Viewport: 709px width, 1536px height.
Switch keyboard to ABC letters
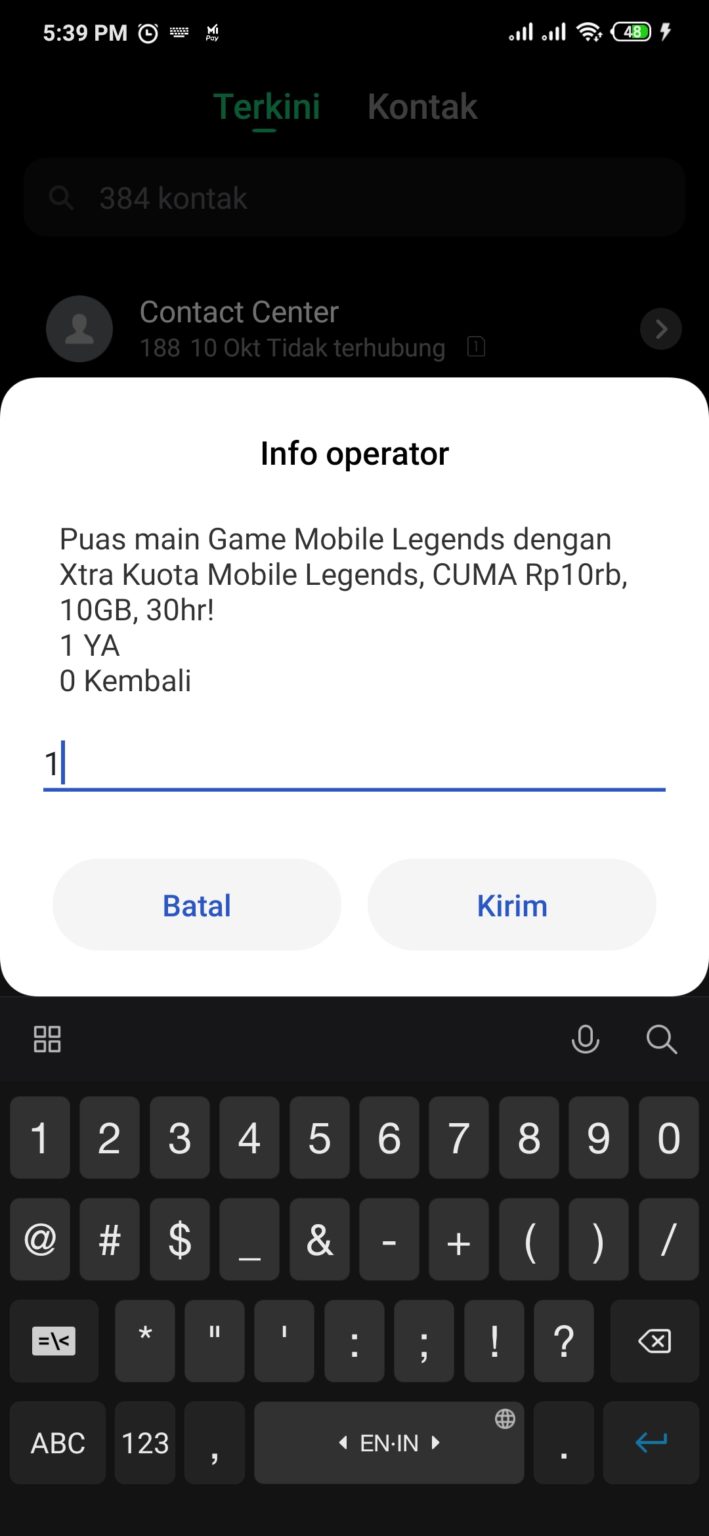coord(58,1442)
